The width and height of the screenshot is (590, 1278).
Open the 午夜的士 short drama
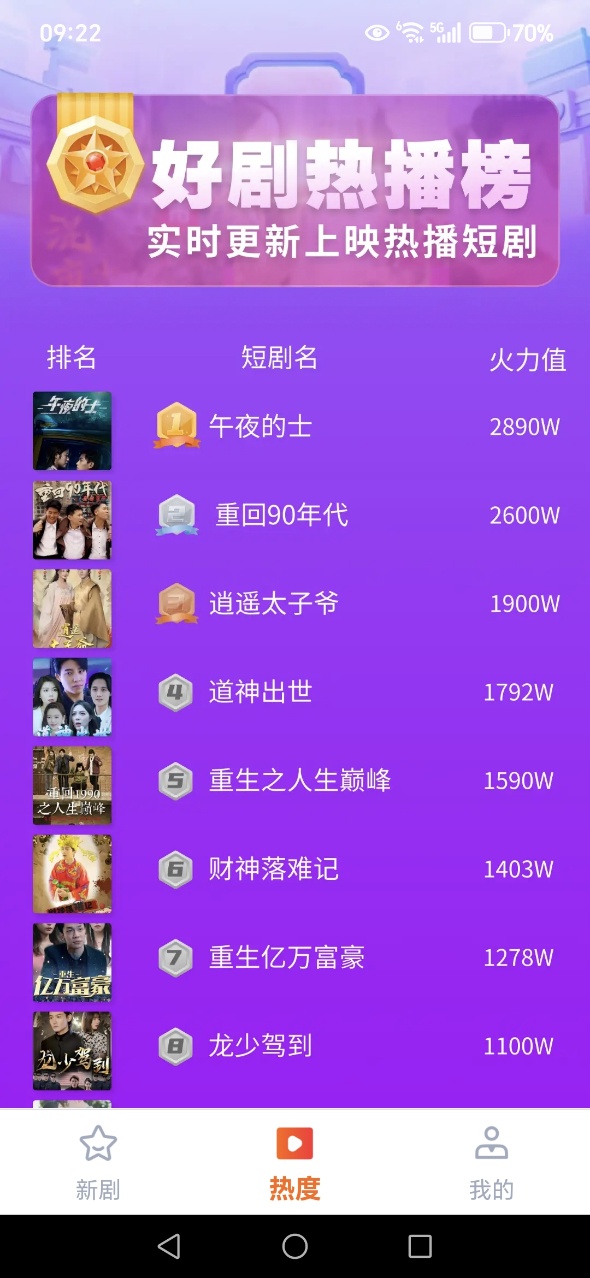[295, 429]
